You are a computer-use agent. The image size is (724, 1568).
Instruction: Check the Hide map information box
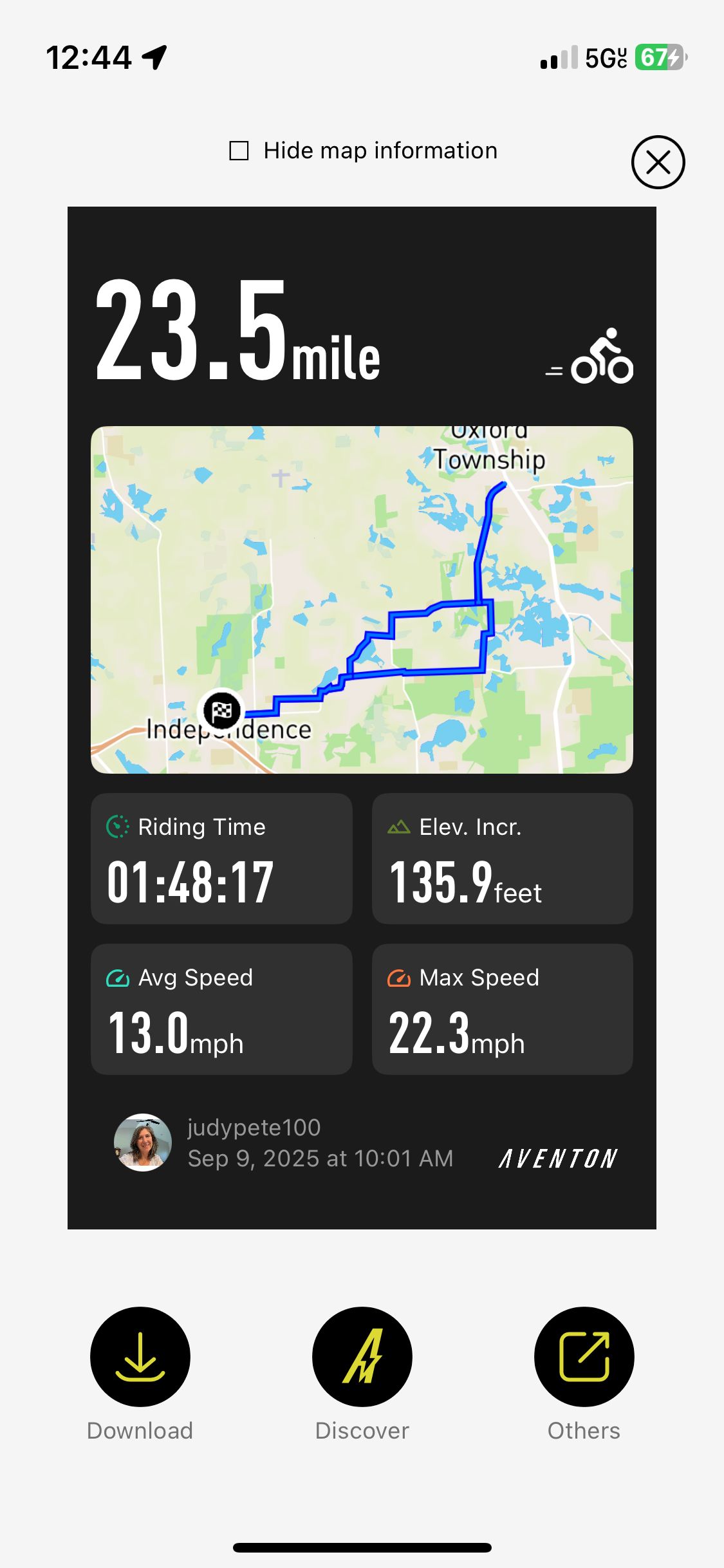[x=239, y=151]
